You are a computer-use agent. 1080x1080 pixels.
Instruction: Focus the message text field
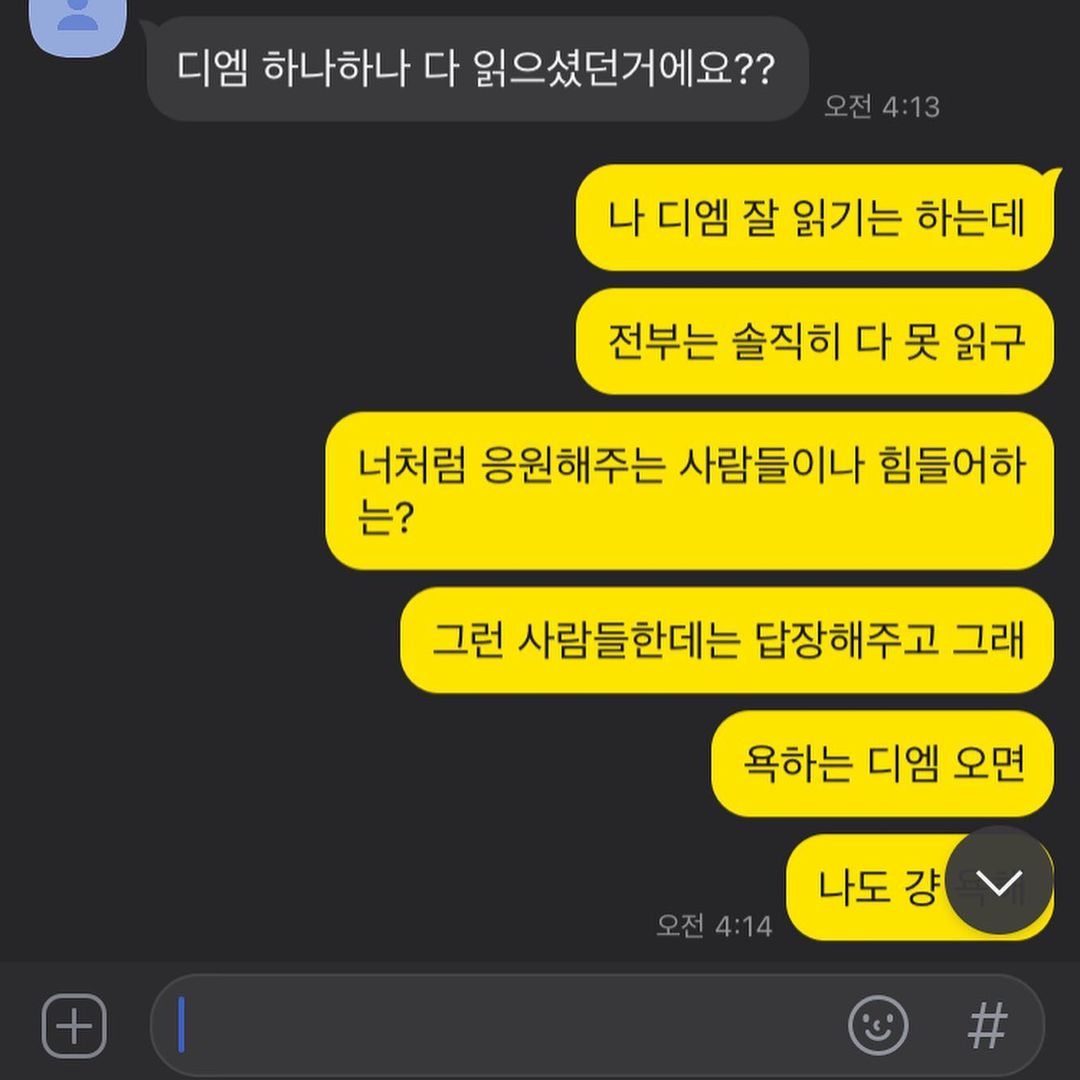coord(500,1026)
